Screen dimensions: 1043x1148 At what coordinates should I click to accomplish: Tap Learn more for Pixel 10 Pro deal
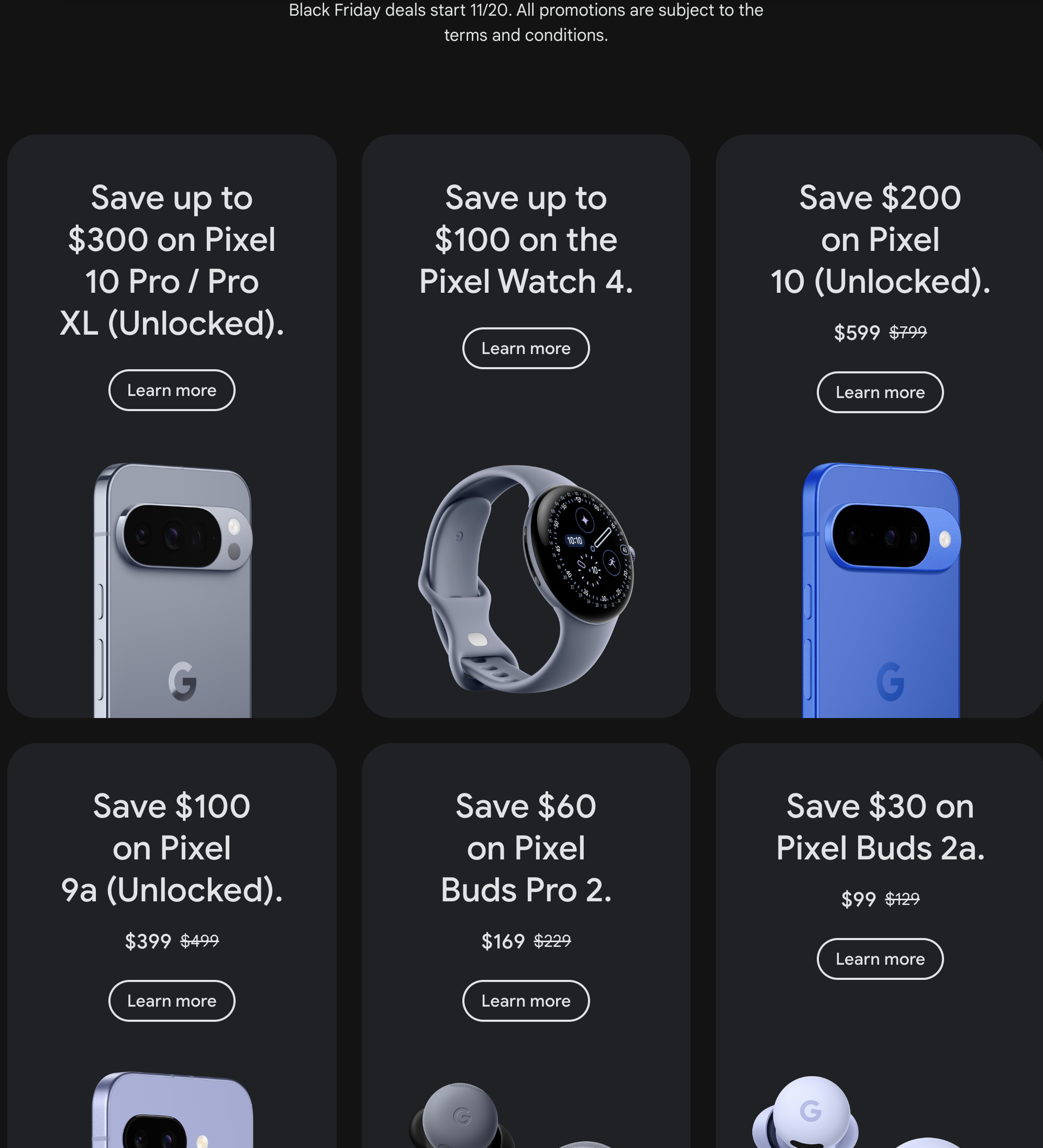coord(171,390)
